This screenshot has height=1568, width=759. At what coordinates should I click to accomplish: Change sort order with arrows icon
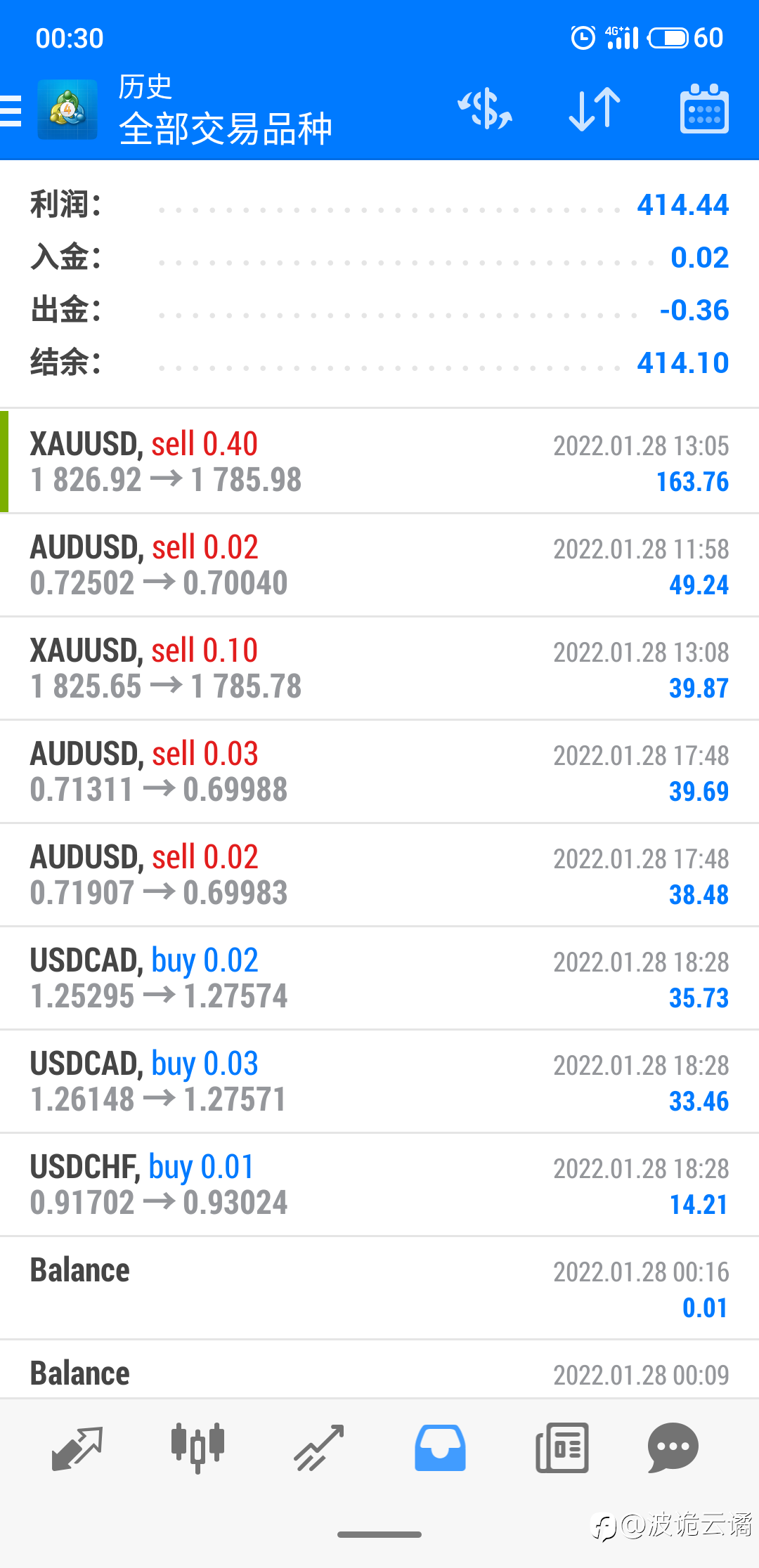pyautogui.click(x=595, y=110)
